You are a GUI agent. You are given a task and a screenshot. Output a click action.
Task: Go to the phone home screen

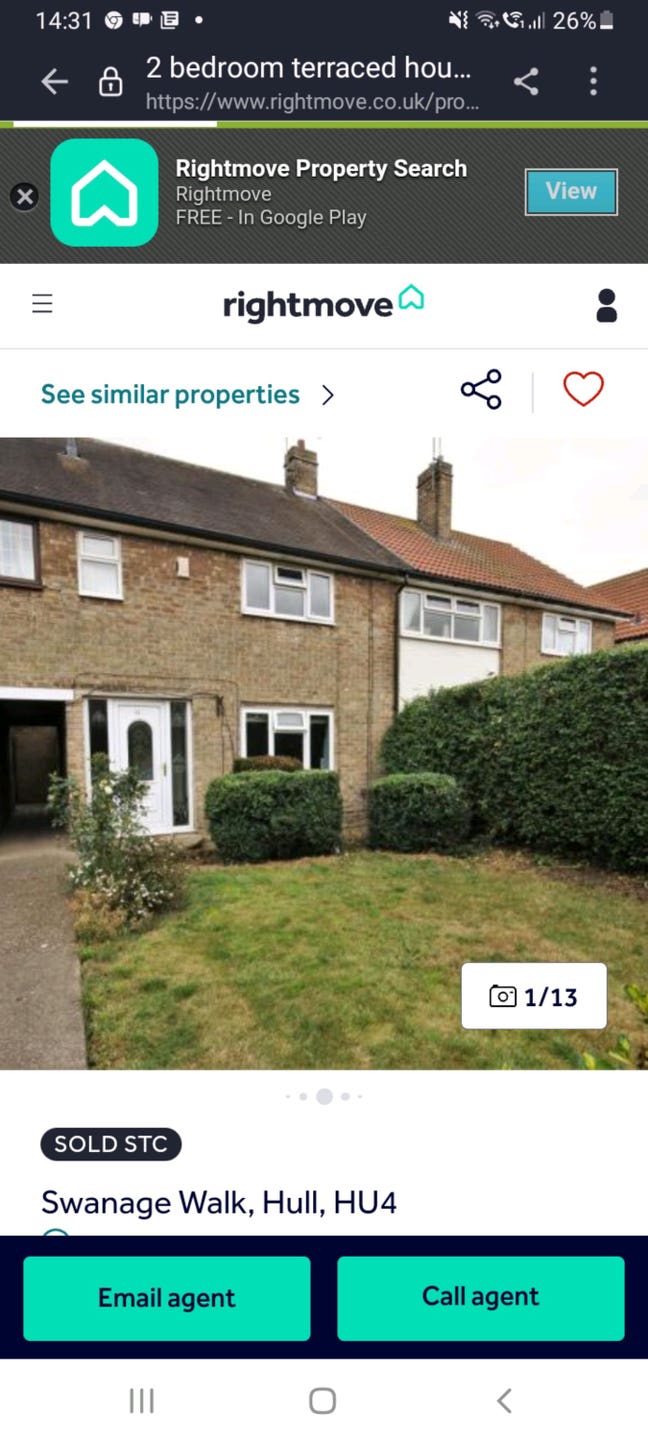tap(322, 1401)
